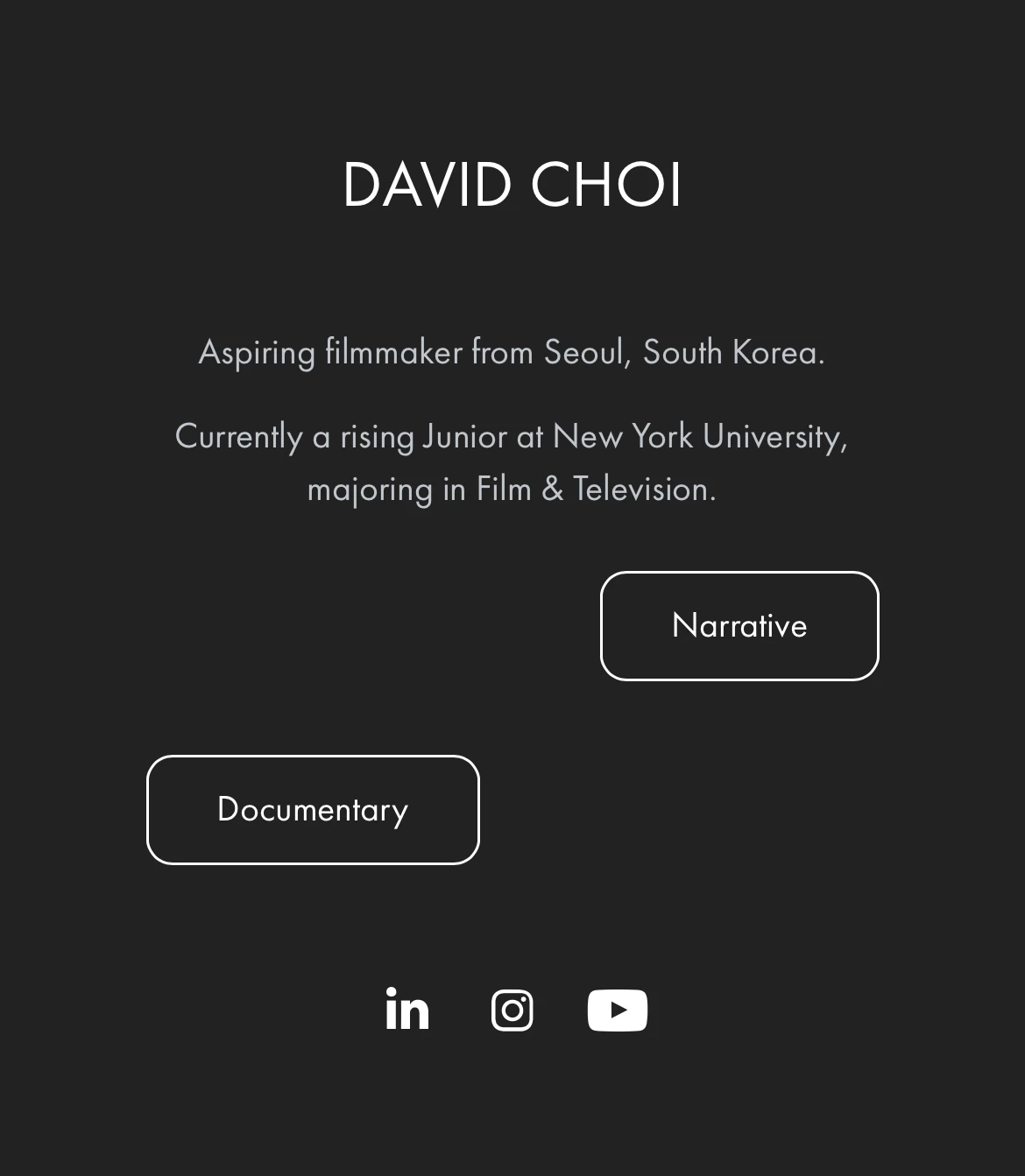Open the Documentary films section
Screen dimensions: 1025x1176
313,810
